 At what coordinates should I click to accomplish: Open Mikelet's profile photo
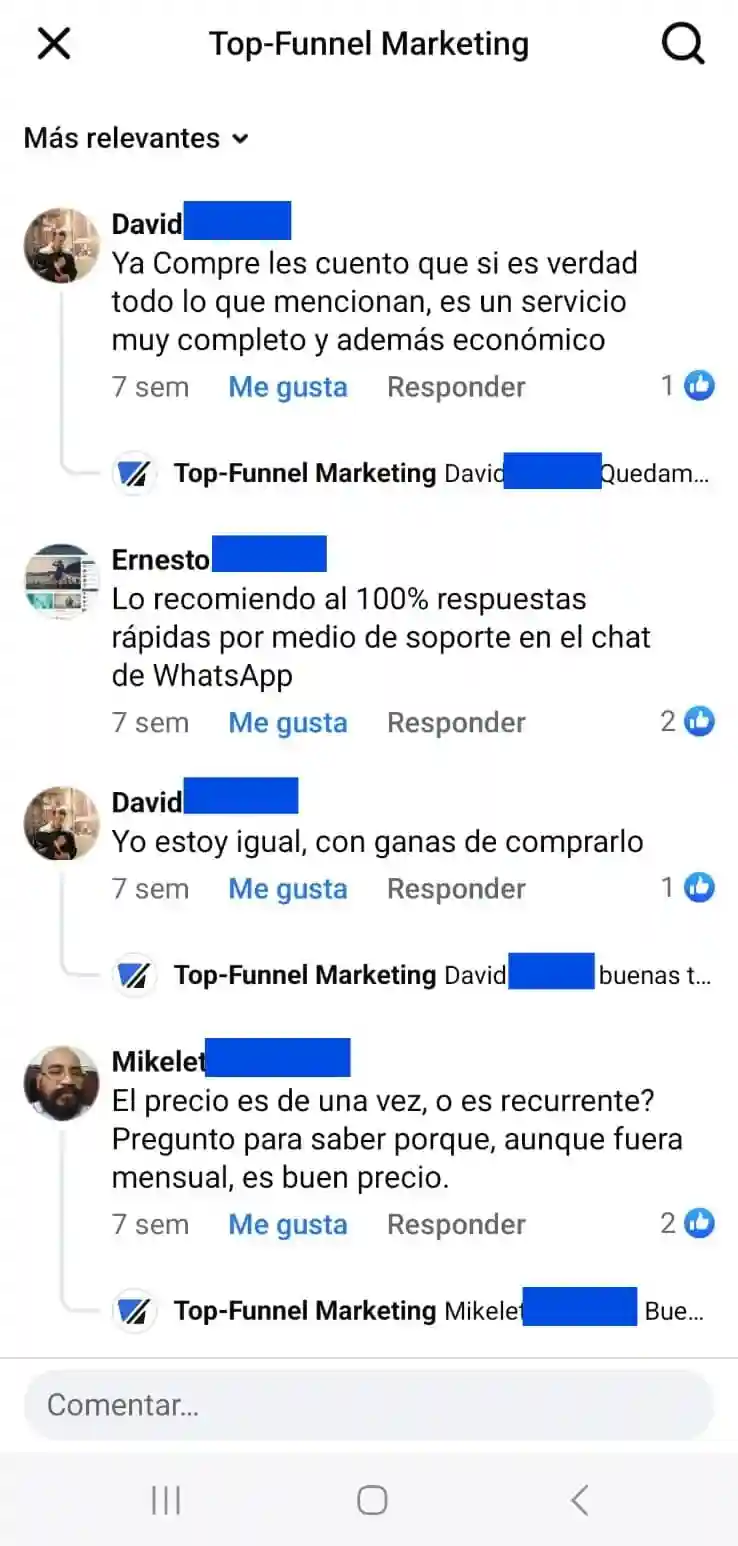click(62, 1084)
